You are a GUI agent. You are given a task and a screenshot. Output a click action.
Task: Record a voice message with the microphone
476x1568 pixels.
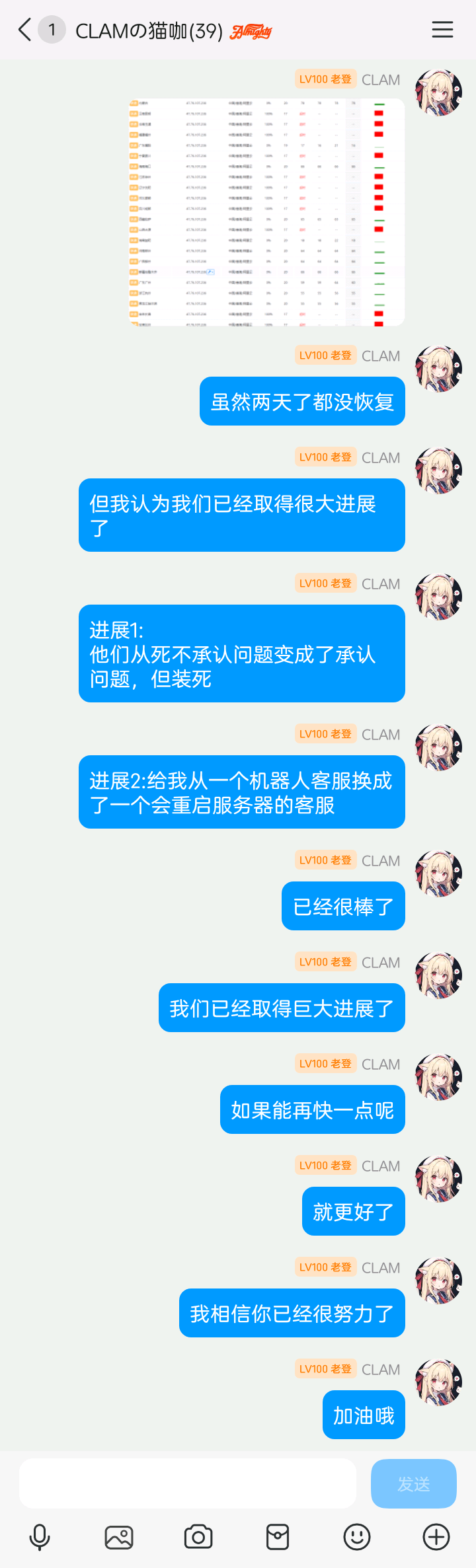point(40,1537)
